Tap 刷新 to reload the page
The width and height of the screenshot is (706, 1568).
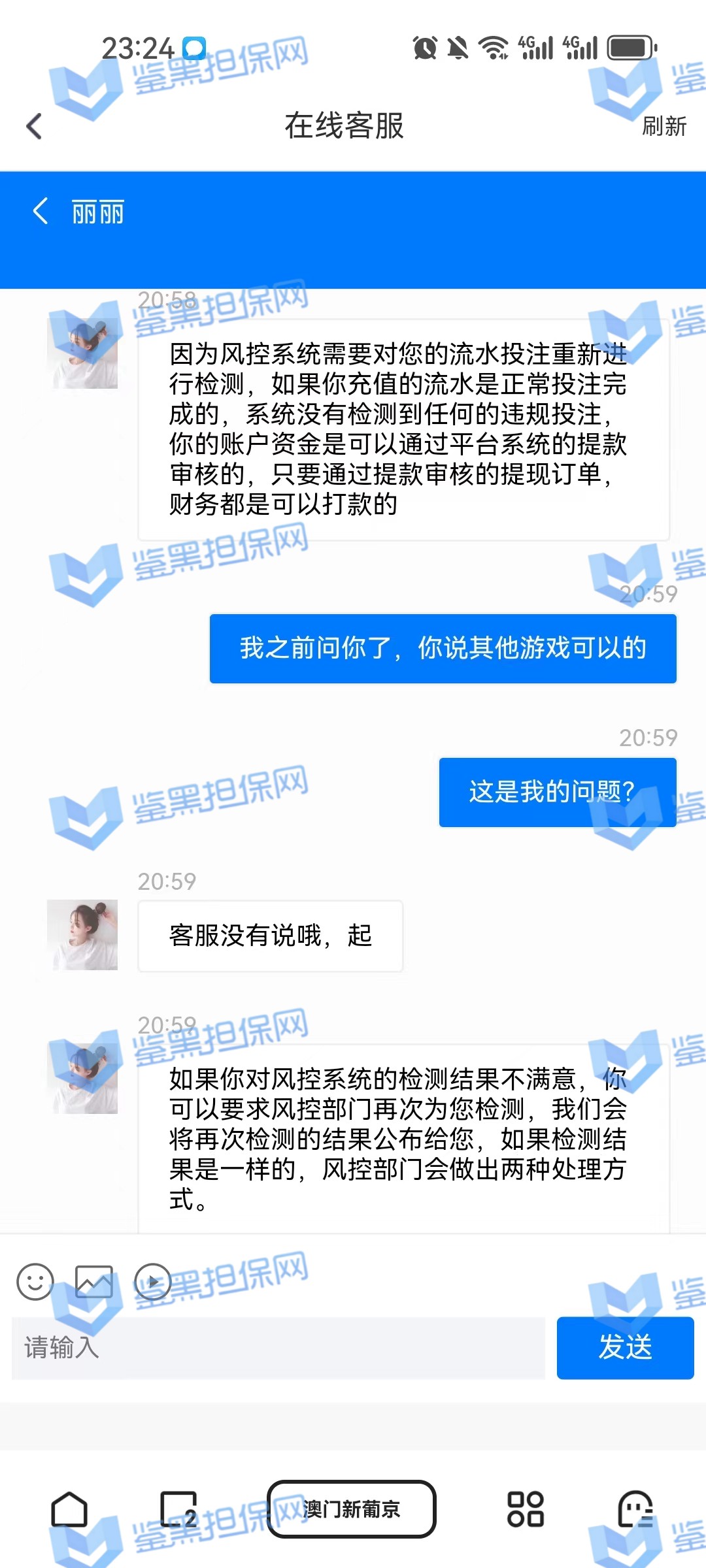(664, 126)
